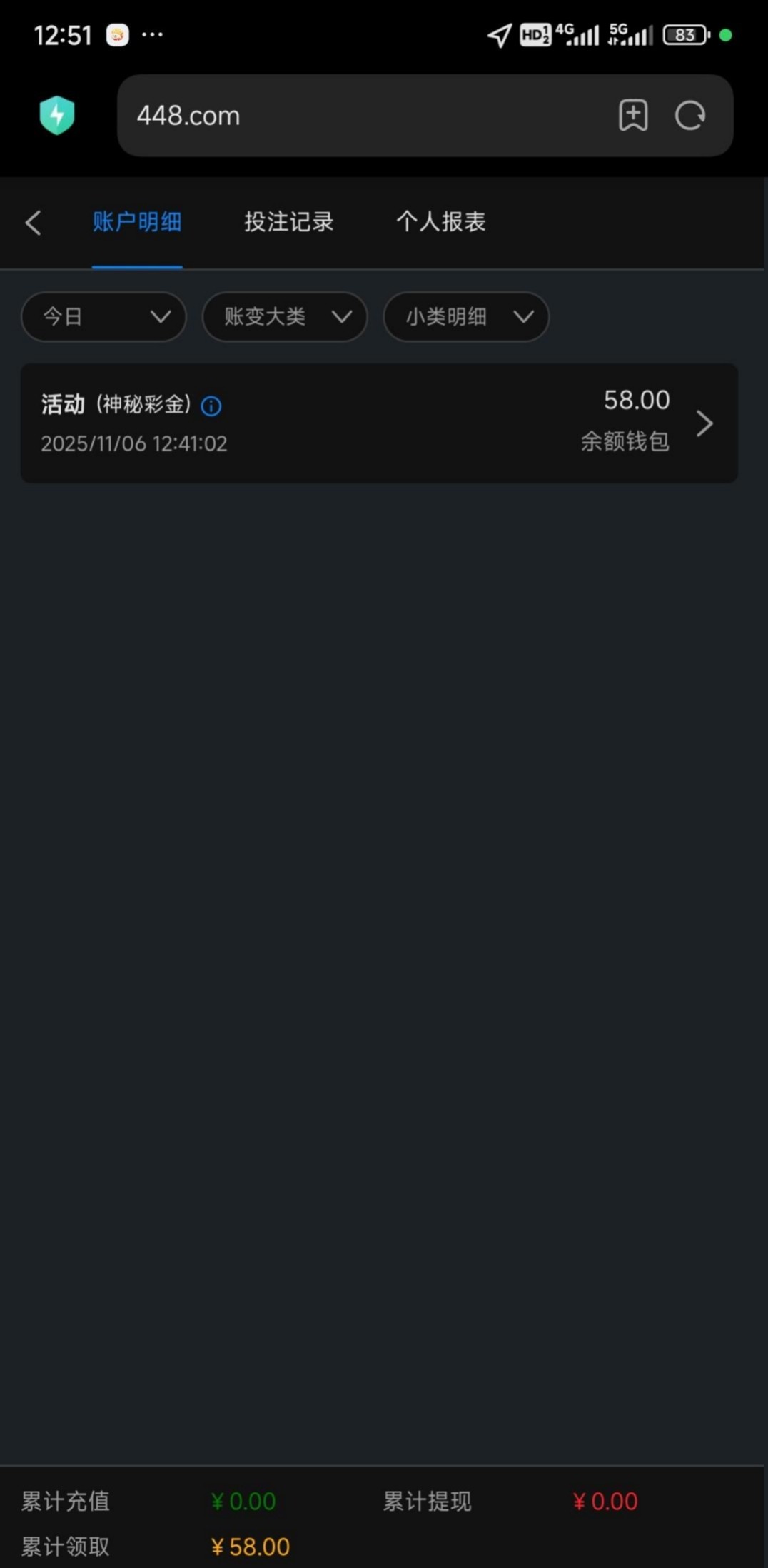Bookmark this page
This screenshot has height=1568, width=768.
(632, 116)
